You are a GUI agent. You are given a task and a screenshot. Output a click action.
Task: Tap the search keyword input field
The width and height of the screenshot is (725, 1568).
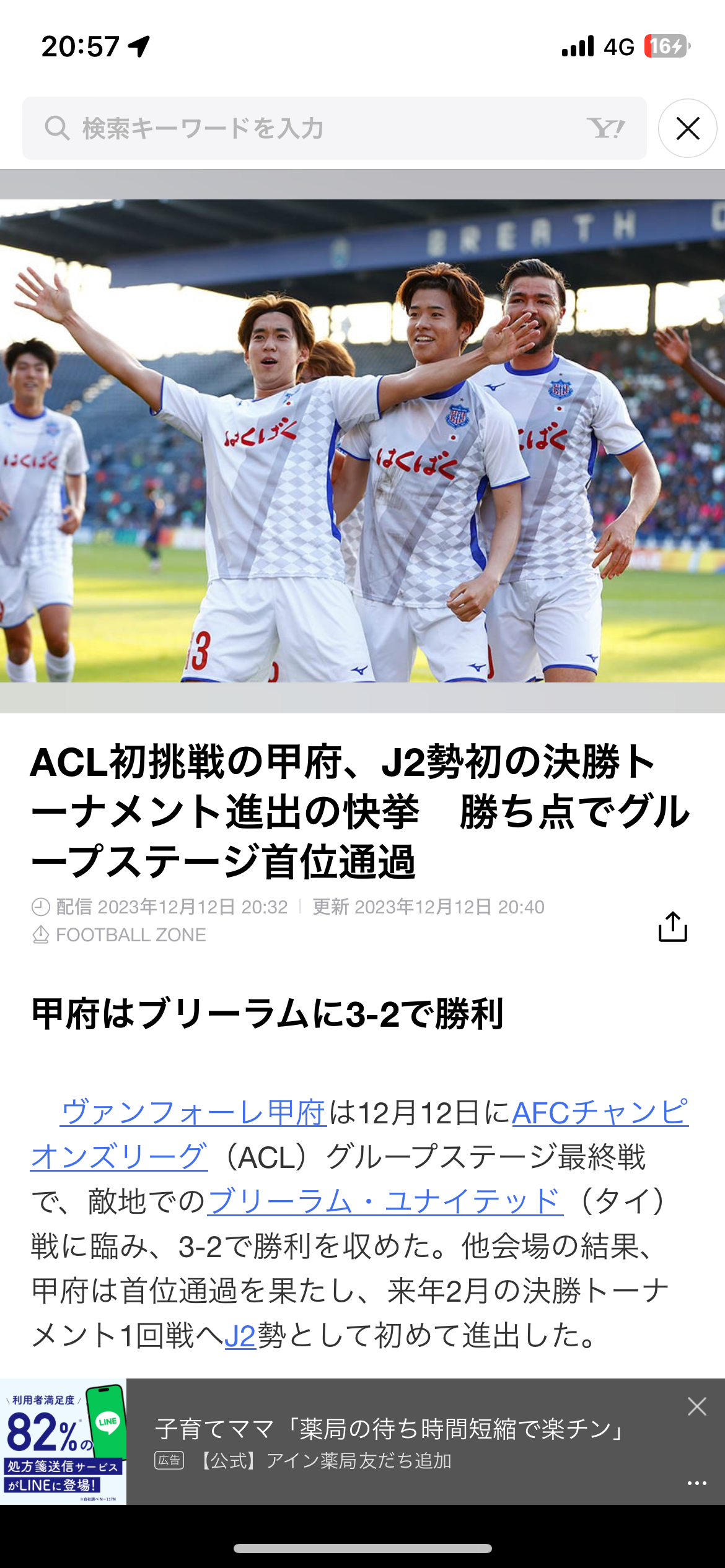[x=335, y=128]
